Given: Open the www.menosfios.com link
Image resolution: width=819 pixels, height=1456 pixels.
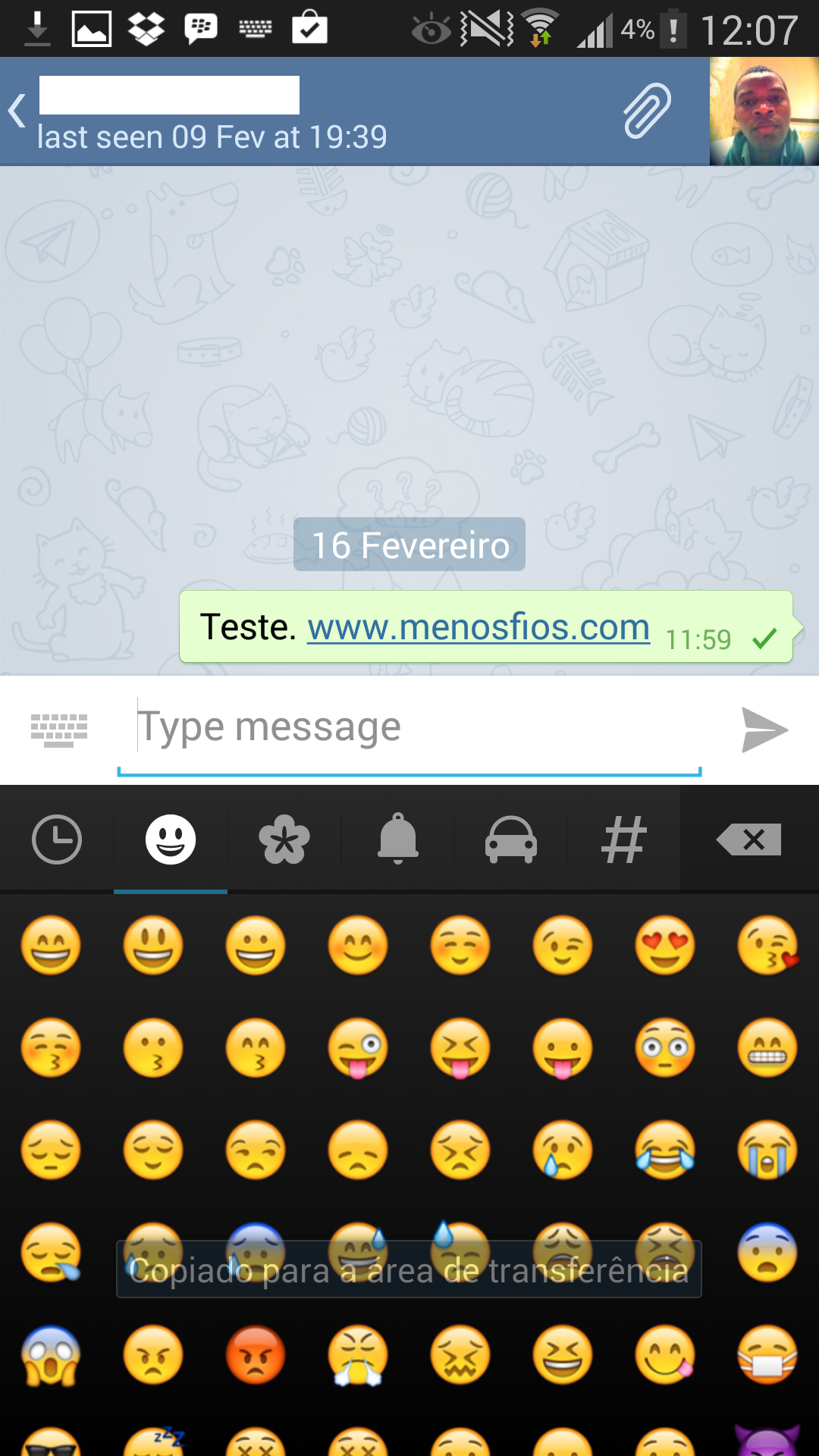Looking at the screenshot, I should pyautogui.click(x=479, y=627).
